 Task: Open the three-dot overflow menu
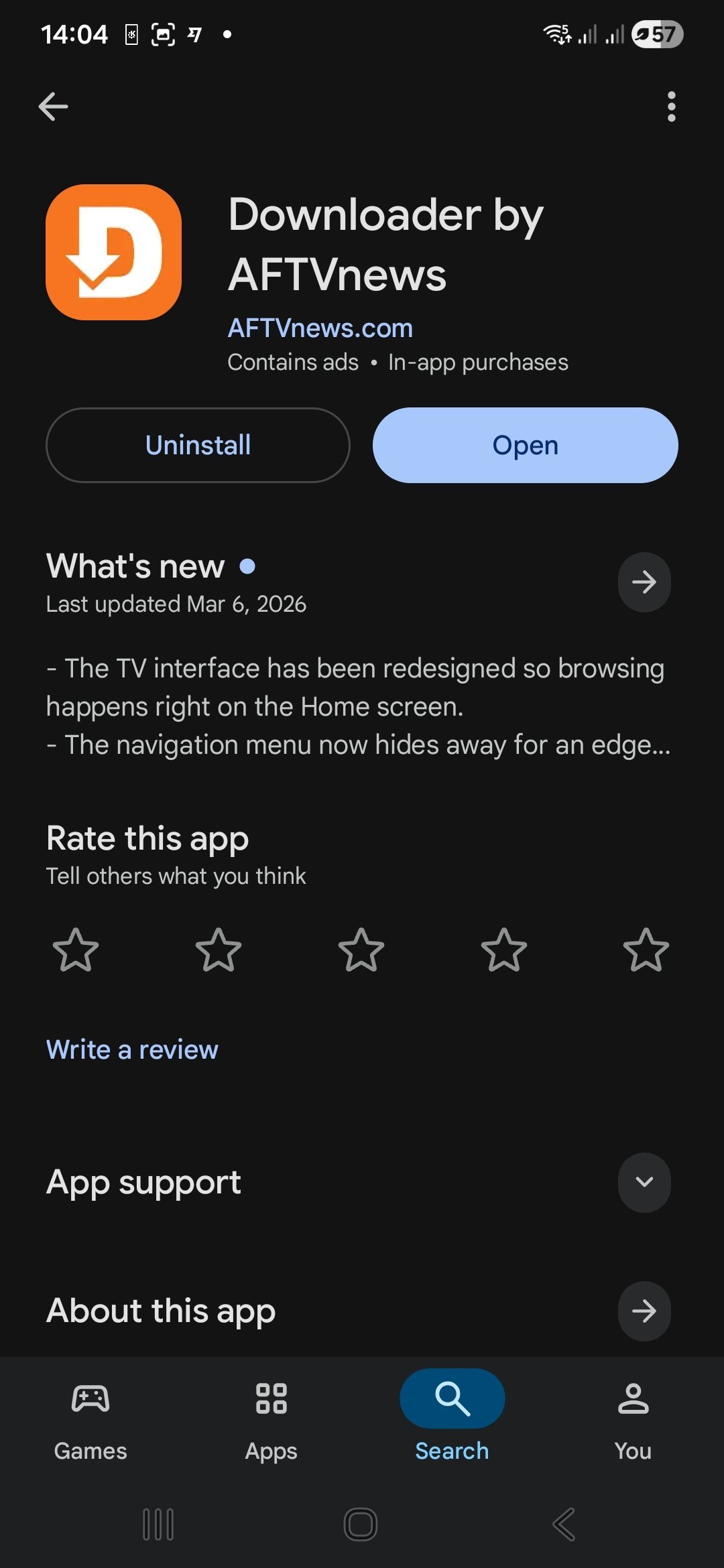[x=671, y=106]
